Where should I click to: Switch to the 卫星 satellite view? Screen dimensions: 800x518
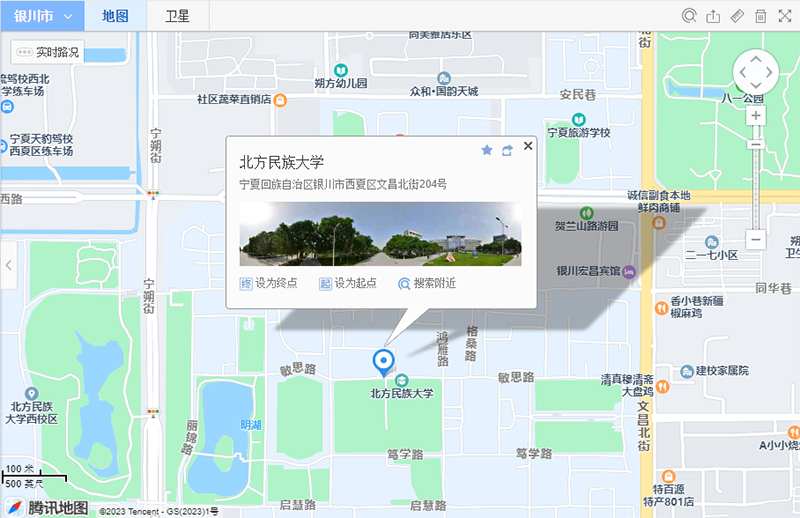pyautogui.click(x=178, y=16)
